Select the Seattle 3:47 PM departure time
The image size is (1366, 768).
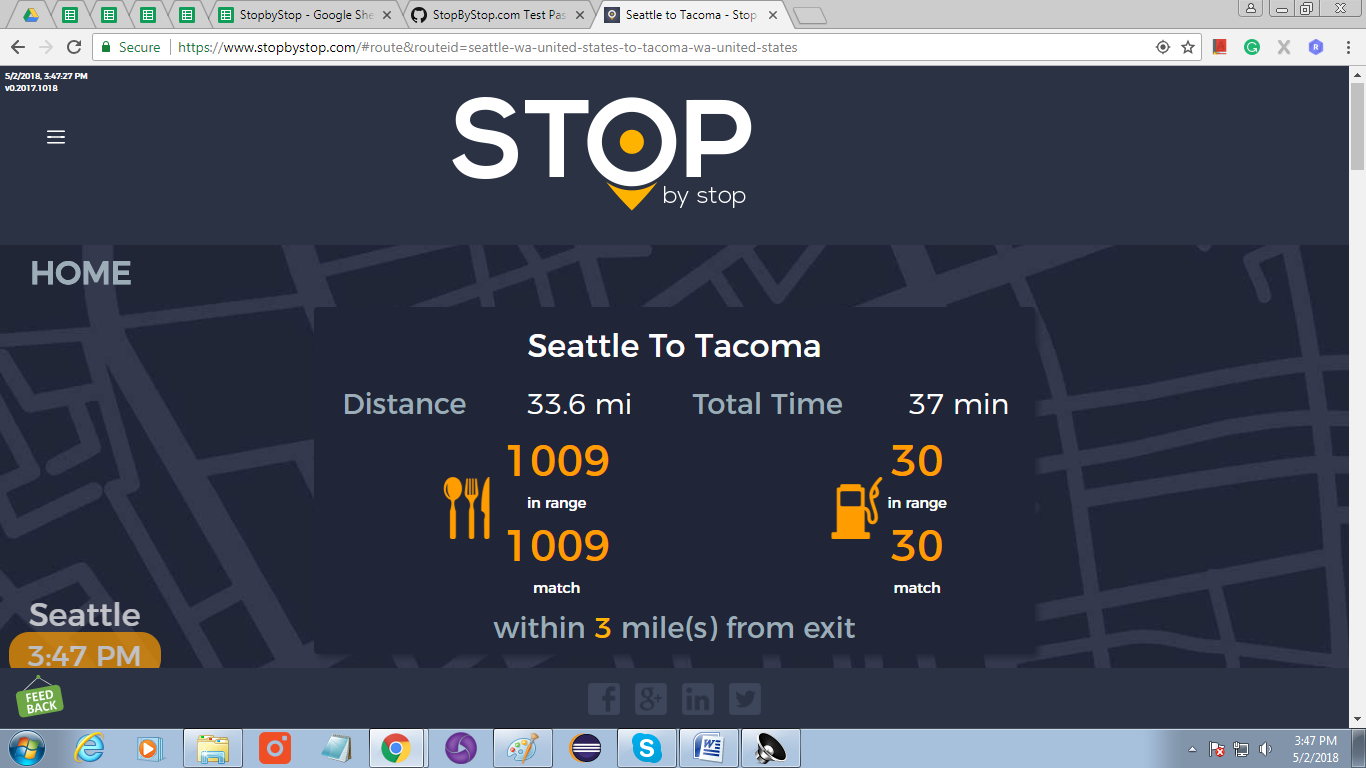pos(84,654)
